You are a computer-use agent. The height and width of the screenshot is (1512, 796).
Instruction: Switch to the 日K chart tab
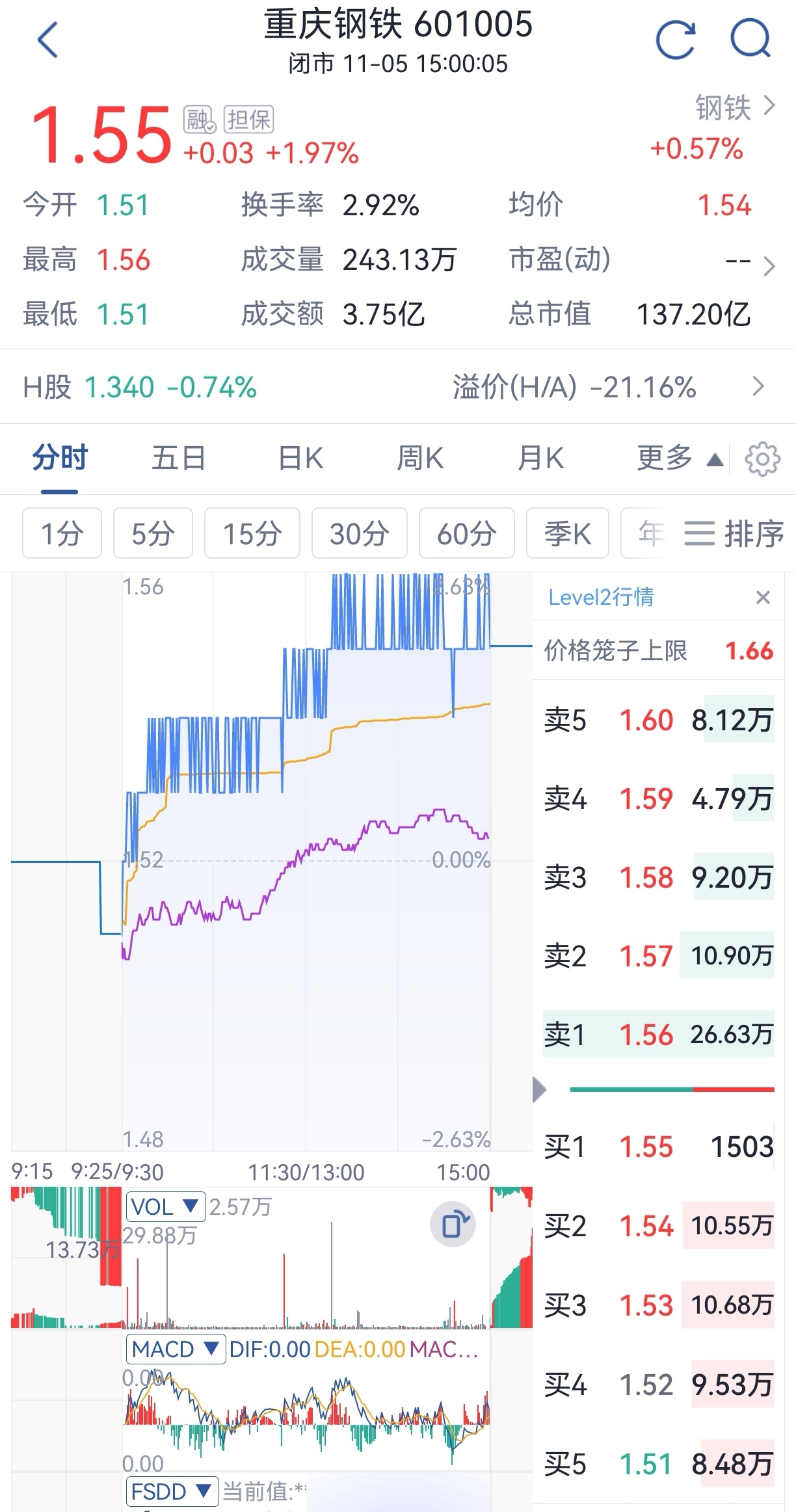(300, 459)
